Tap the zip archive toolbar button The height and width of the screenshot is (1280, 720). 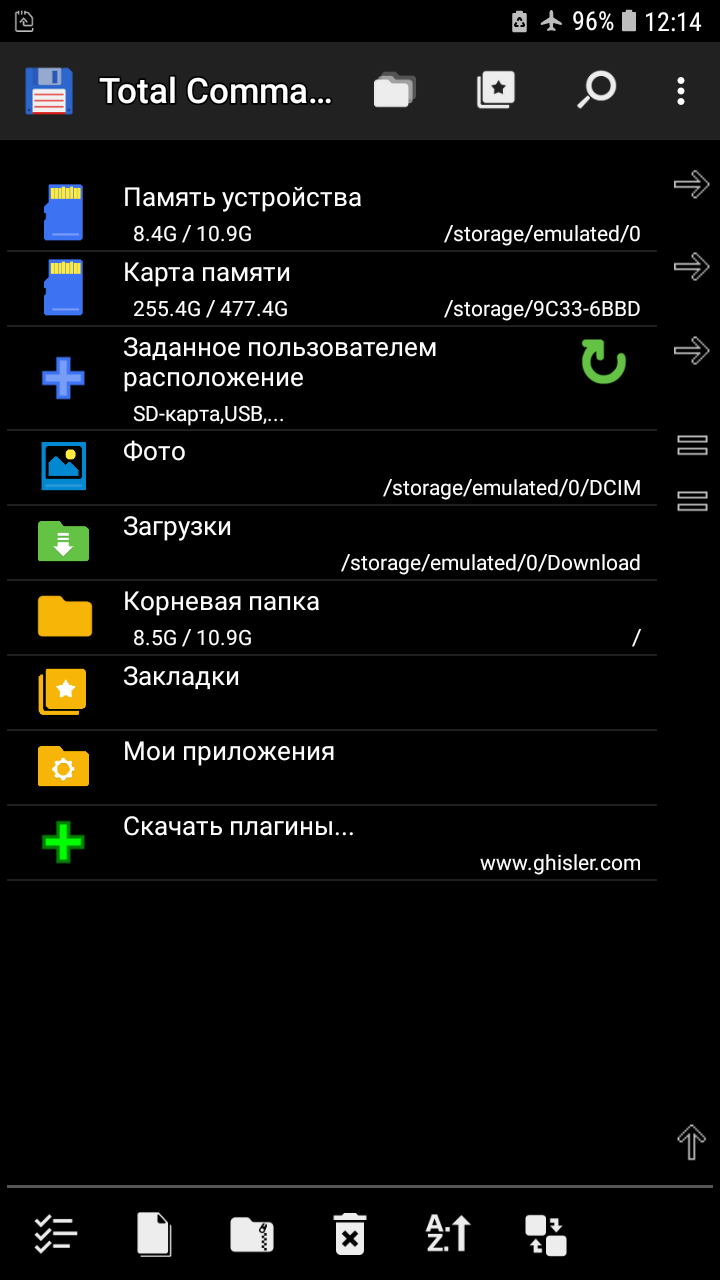point(252,1234)
